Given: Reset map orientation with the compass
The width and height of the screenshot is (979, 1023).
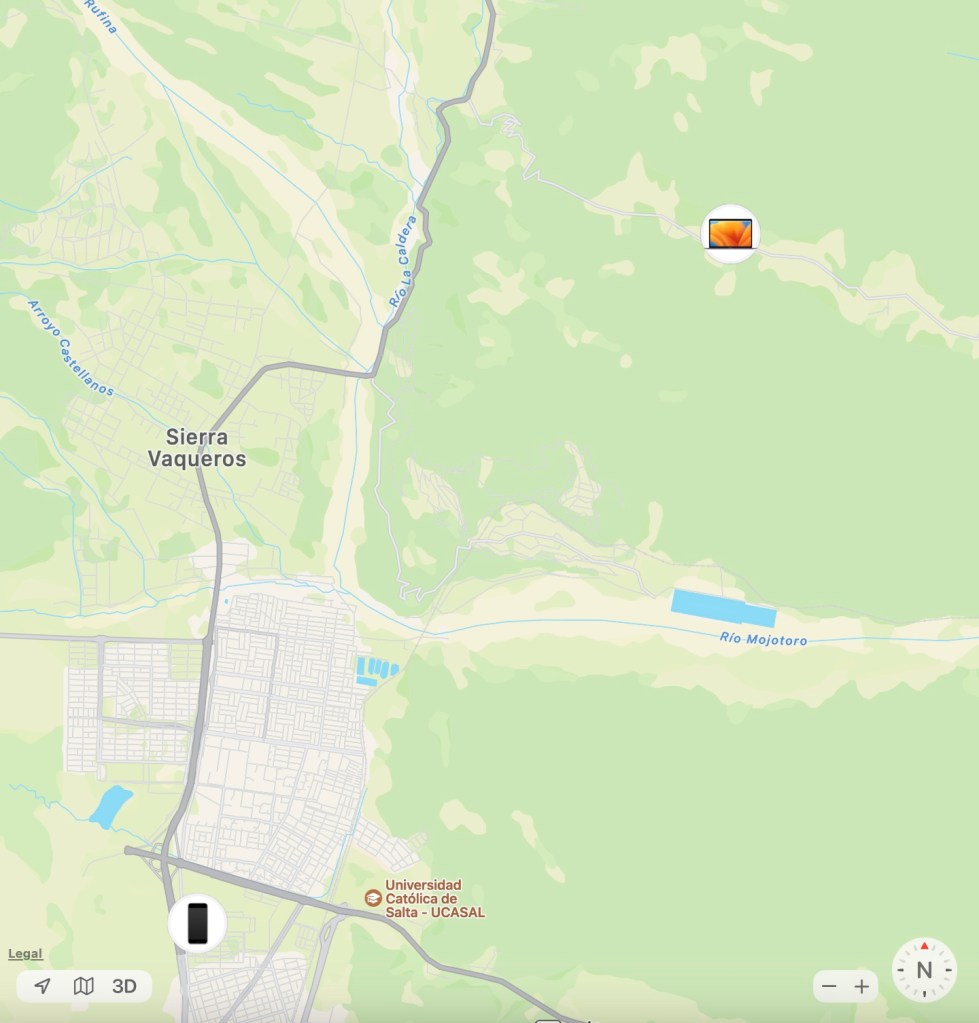Looking at the screenshot, I should click(924, 969).
